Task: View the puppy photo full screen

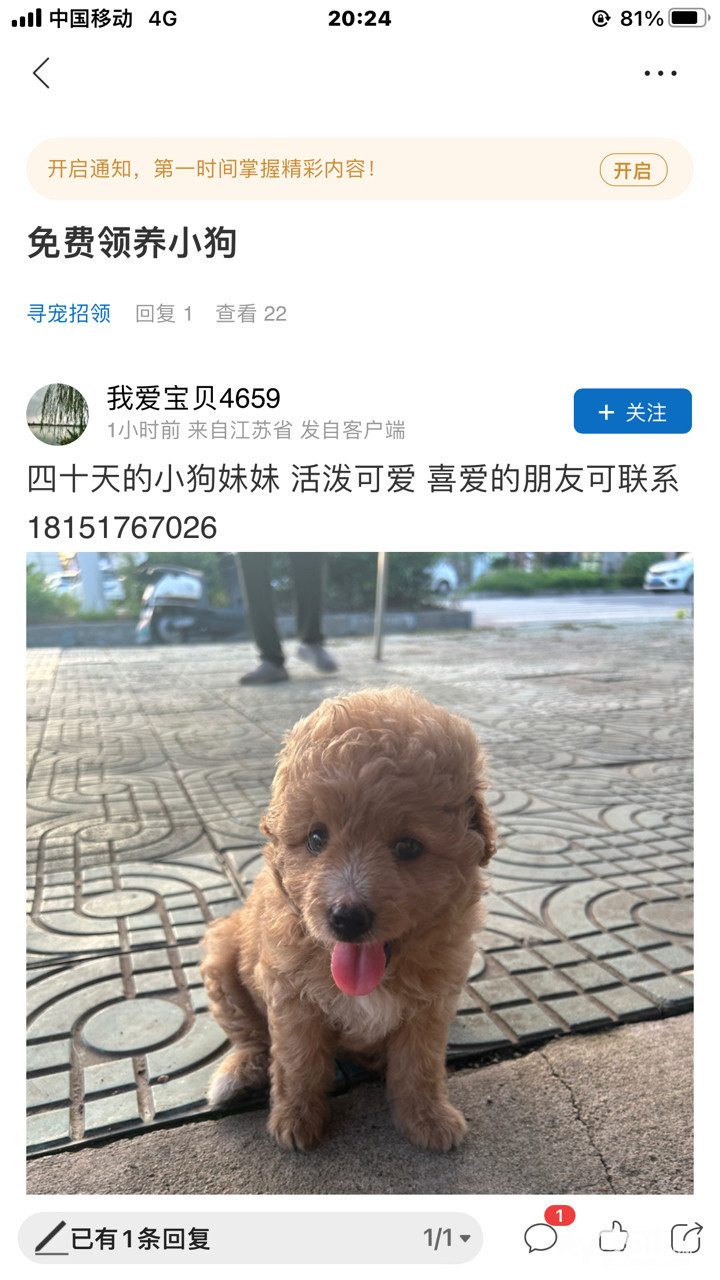Action: pos(360,872)
